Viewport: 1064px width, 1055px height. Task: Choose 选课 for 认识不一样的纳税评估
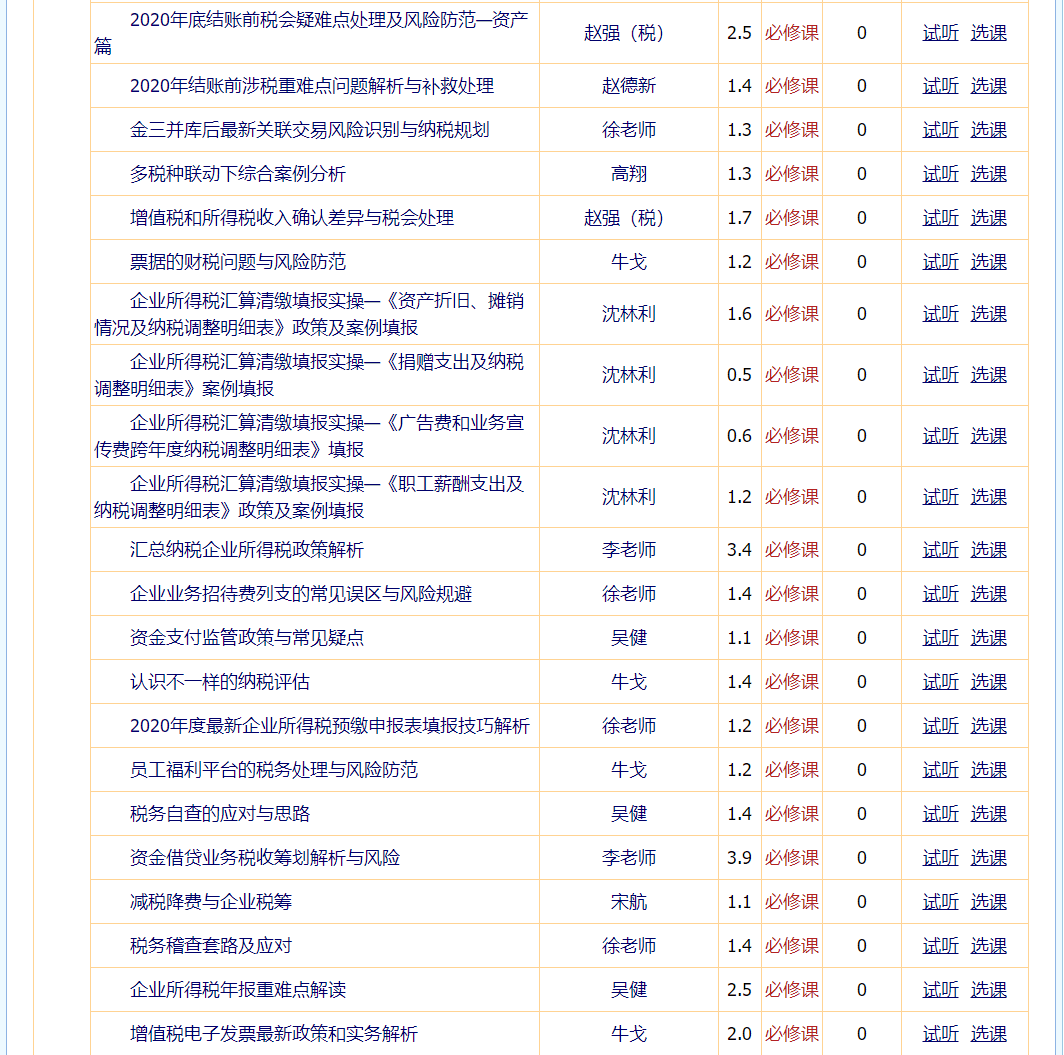(x=988, y=682)
